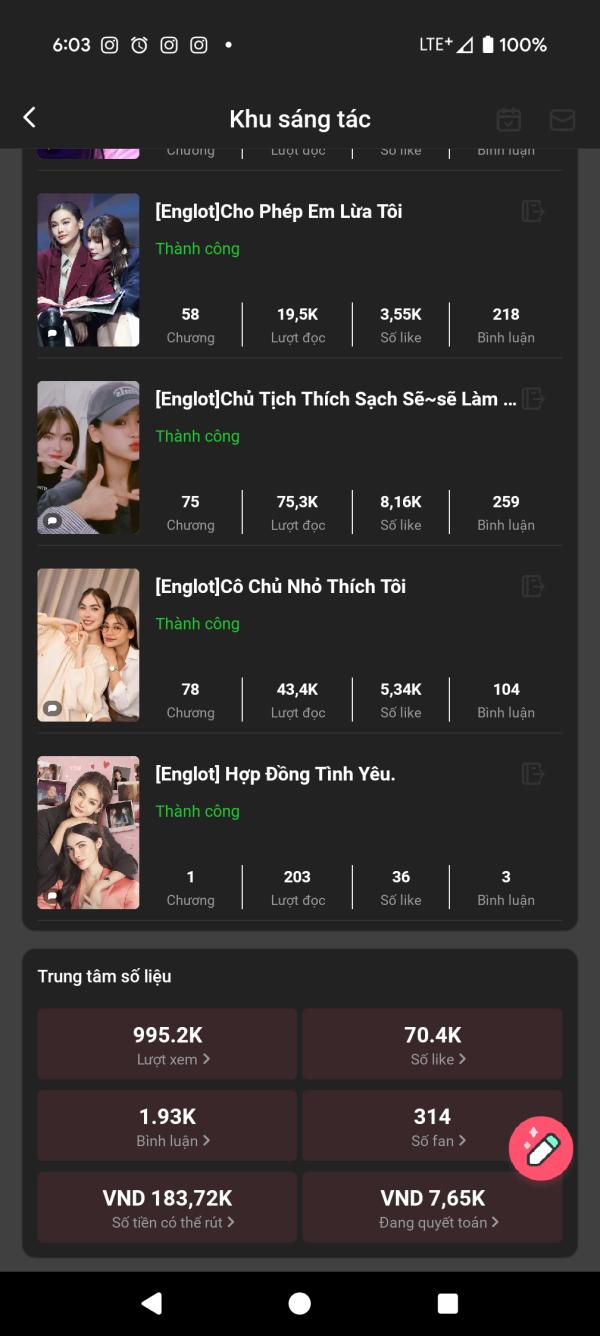Open system recent apps
The height and width of the screenshot is (1336, 600).
(448, 1303)
